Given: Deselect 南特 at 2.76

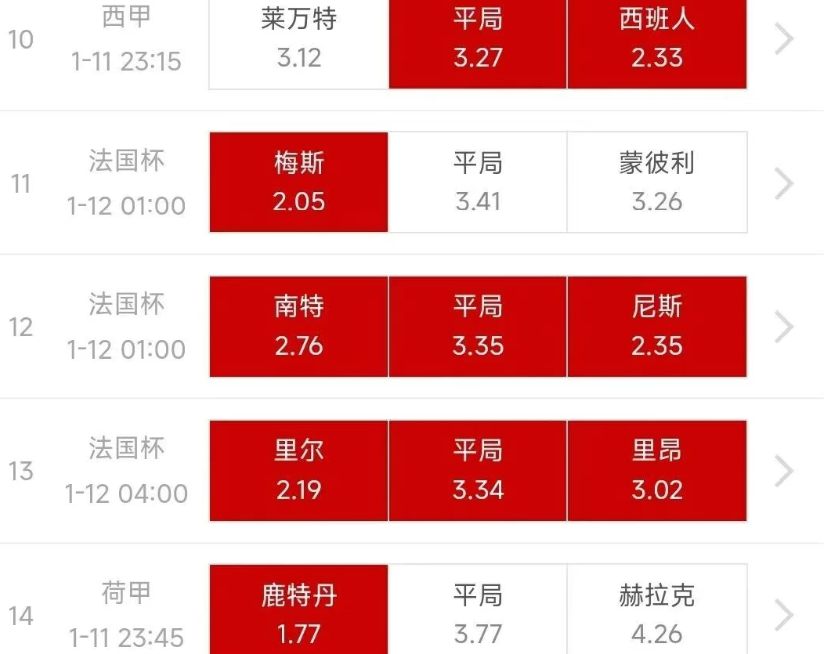Looking at the screenshot, I should pos(298,327).
